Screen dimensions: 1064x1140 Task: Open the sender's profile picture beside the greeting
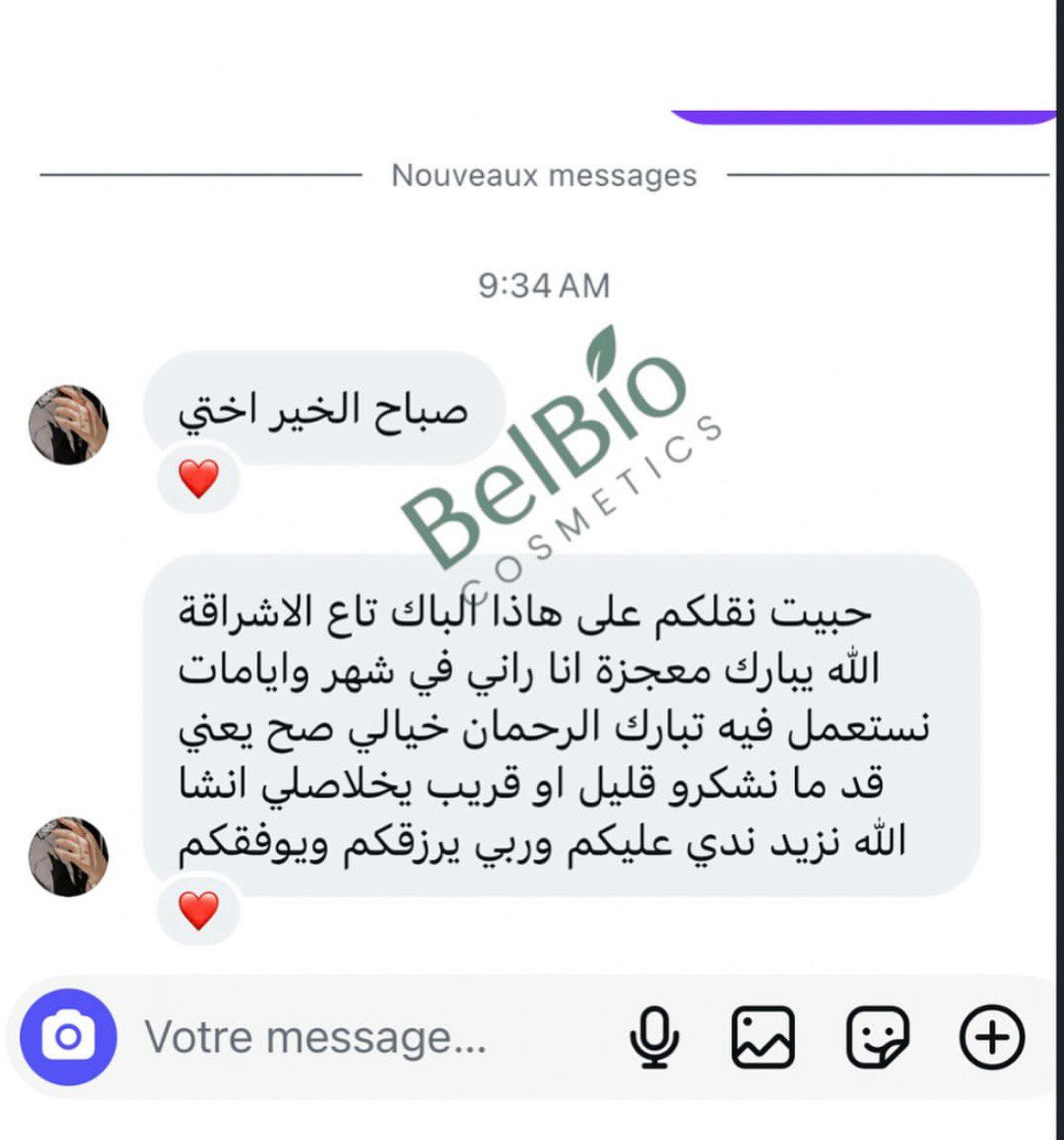coord(69,425)
